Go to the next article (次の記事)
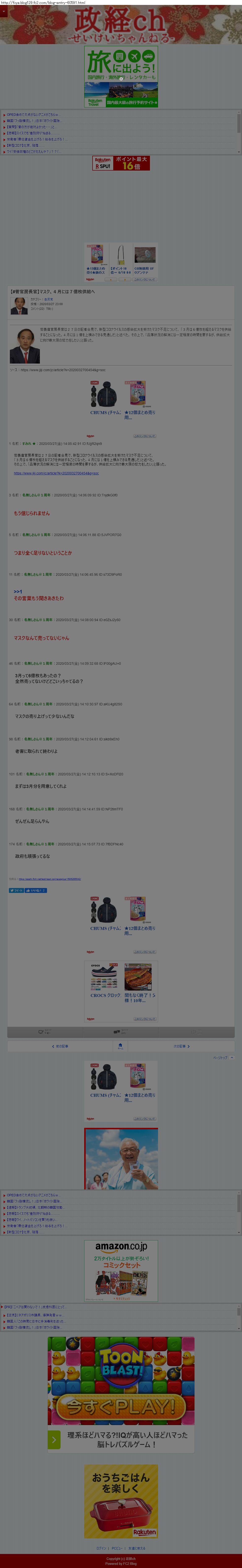The width and height of the screenshot is (242, 1568). click(181, 1046)
